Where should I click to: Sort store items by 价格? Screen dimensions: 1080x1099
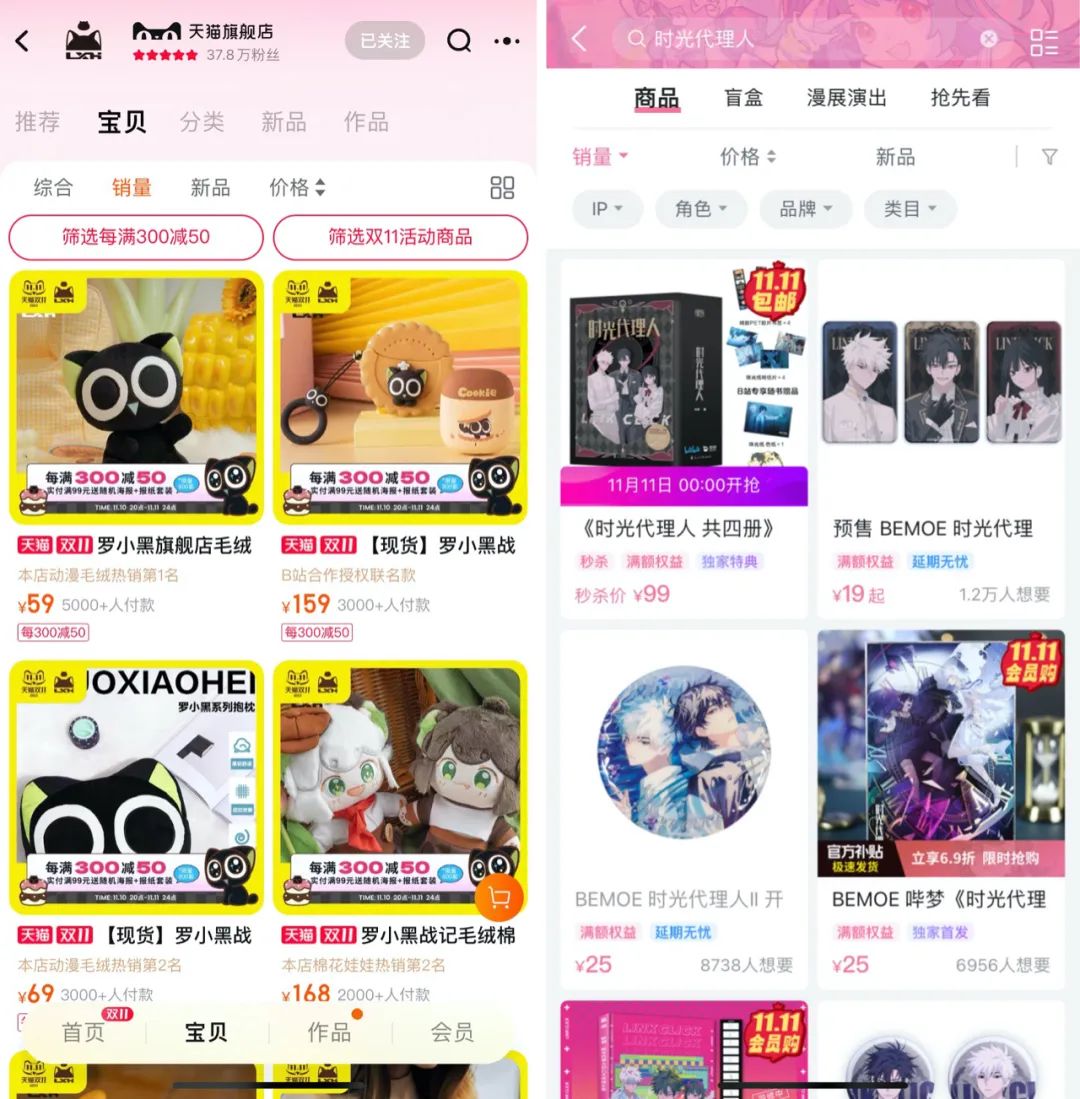click(x=297, y=187)
